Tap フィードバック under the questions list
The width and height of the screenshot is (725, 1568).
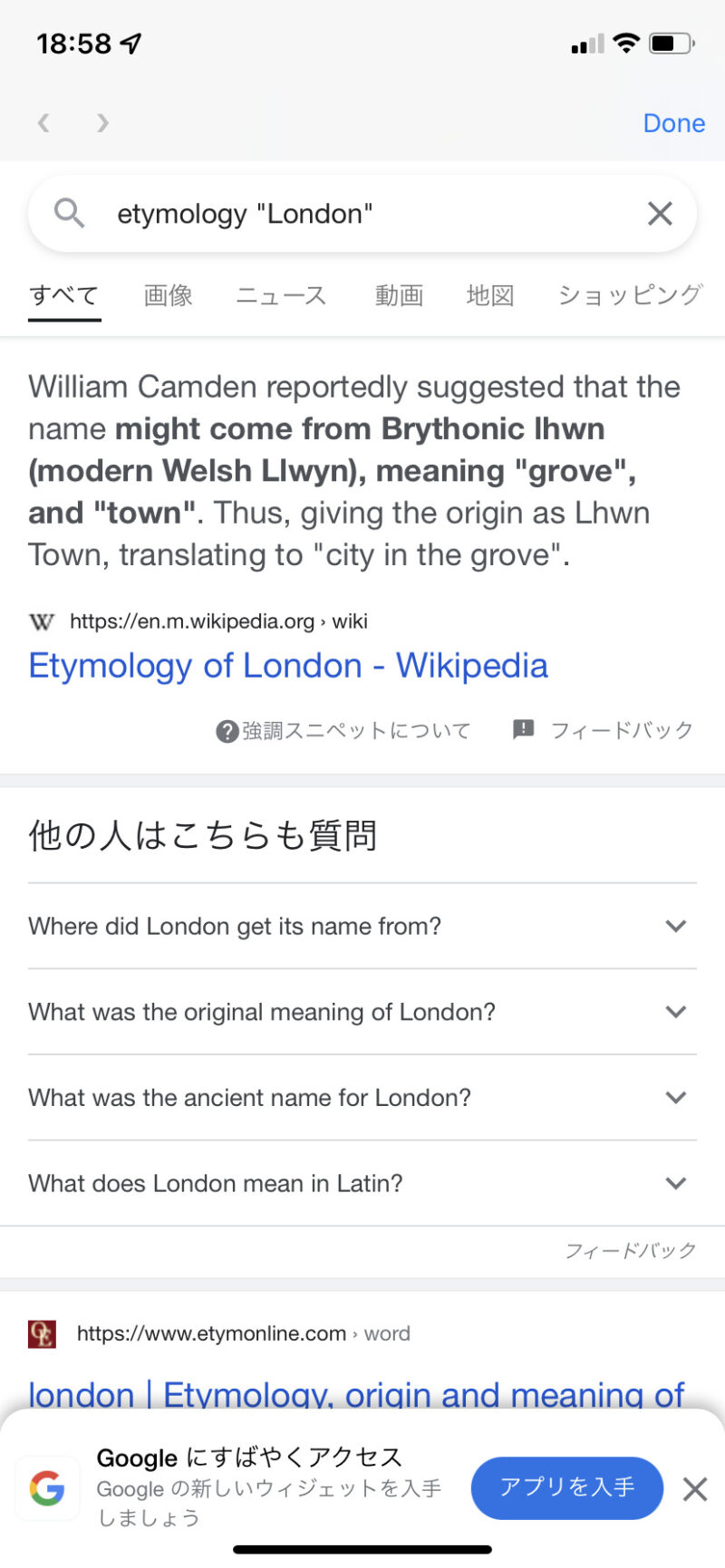(x=631, y=1251)
